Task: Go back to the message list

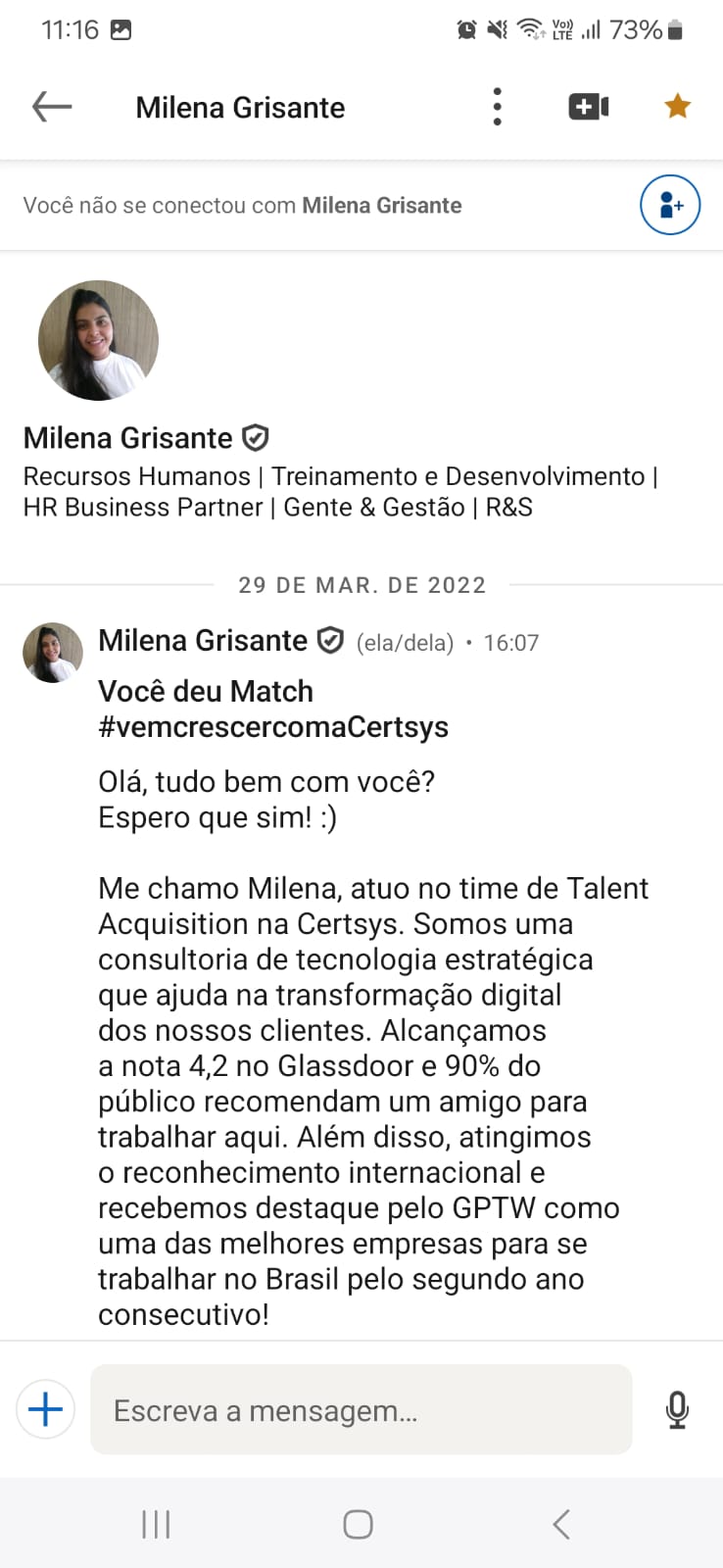Action: pyautogui.click(x=52, y=106)
